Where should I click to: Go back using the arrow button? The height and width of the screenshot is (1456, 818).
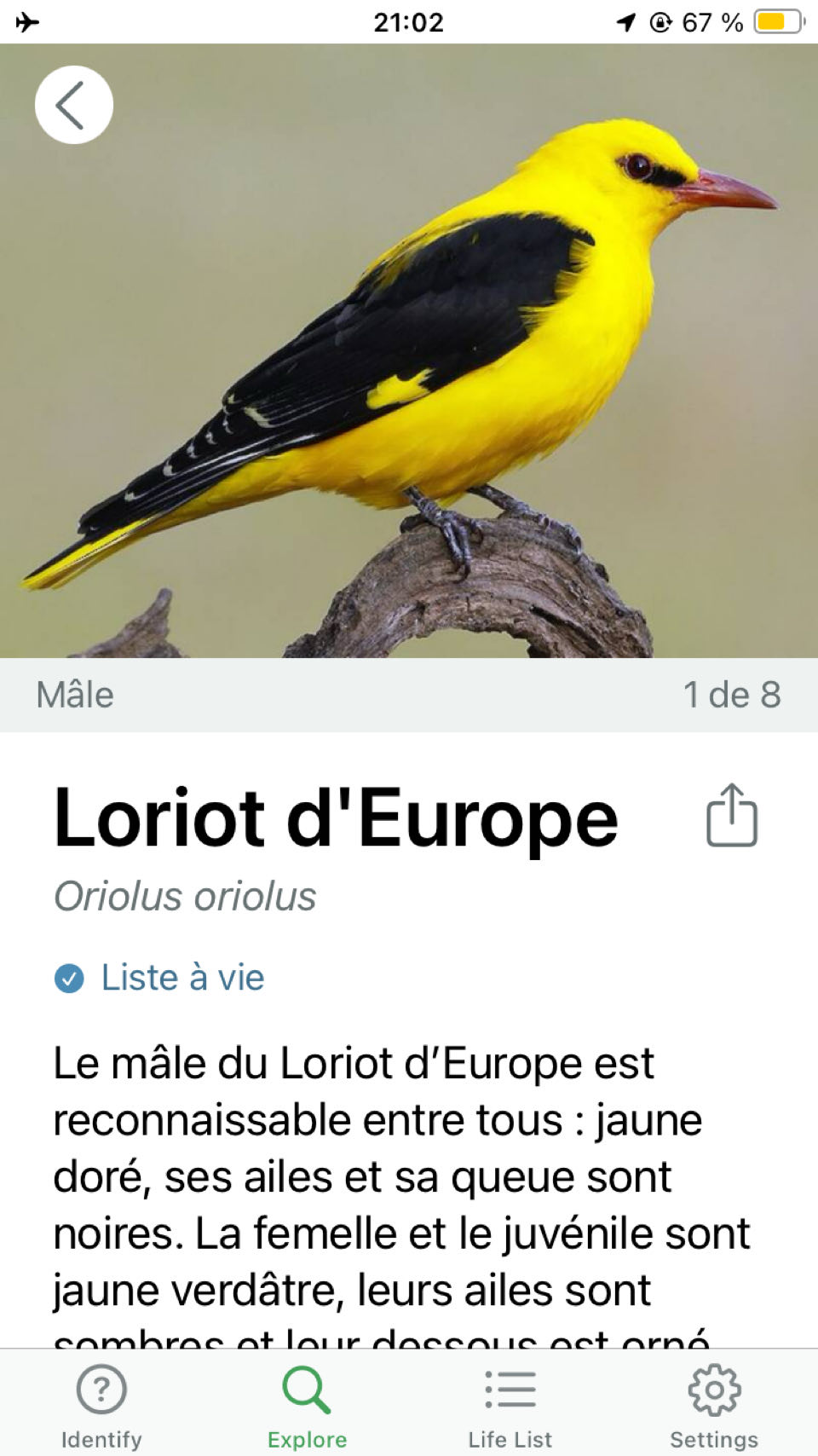(x=74, y=105)
